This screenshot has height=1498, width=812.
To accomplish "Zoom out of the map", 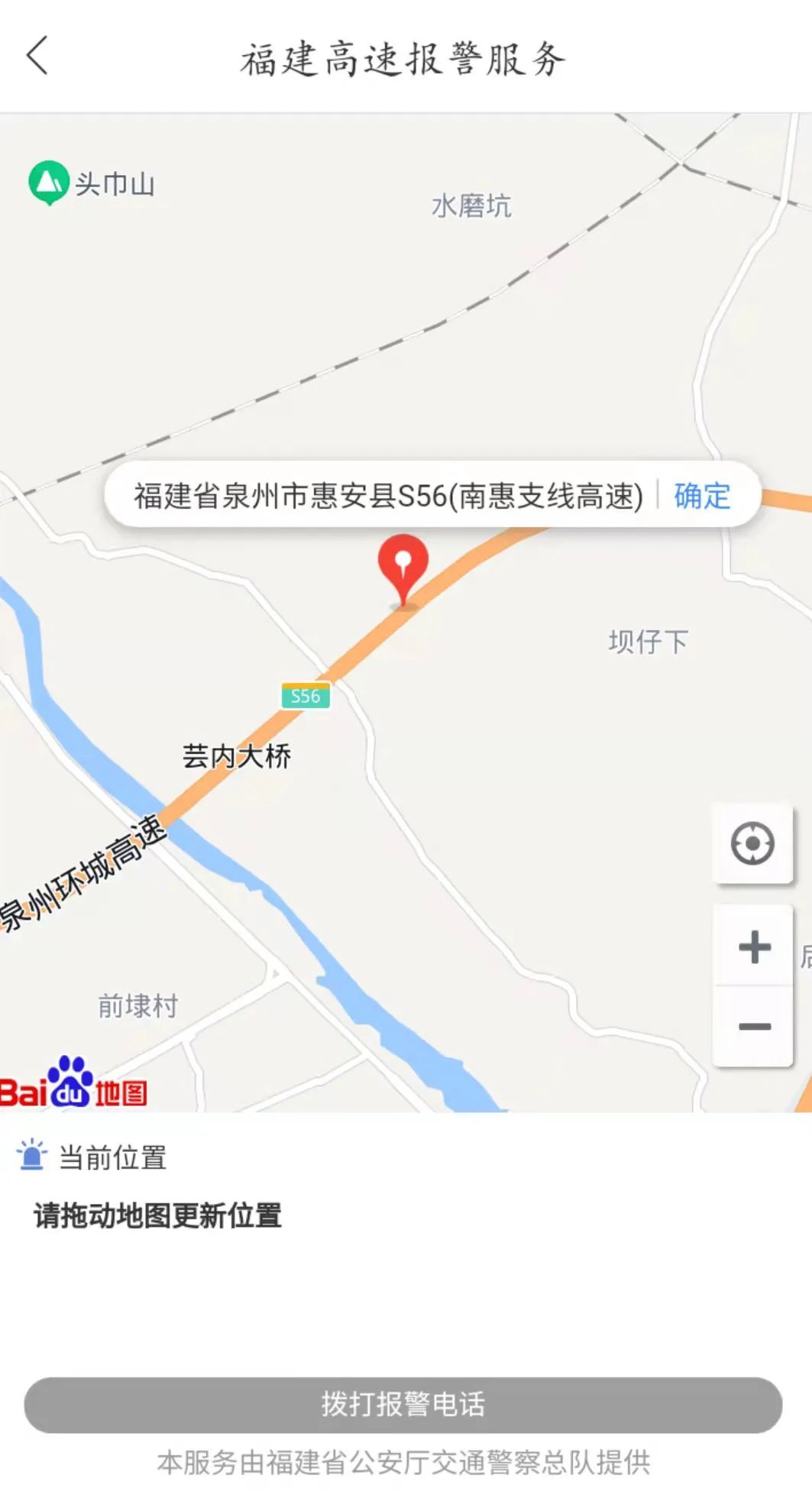I will (x=753, y=1026).
